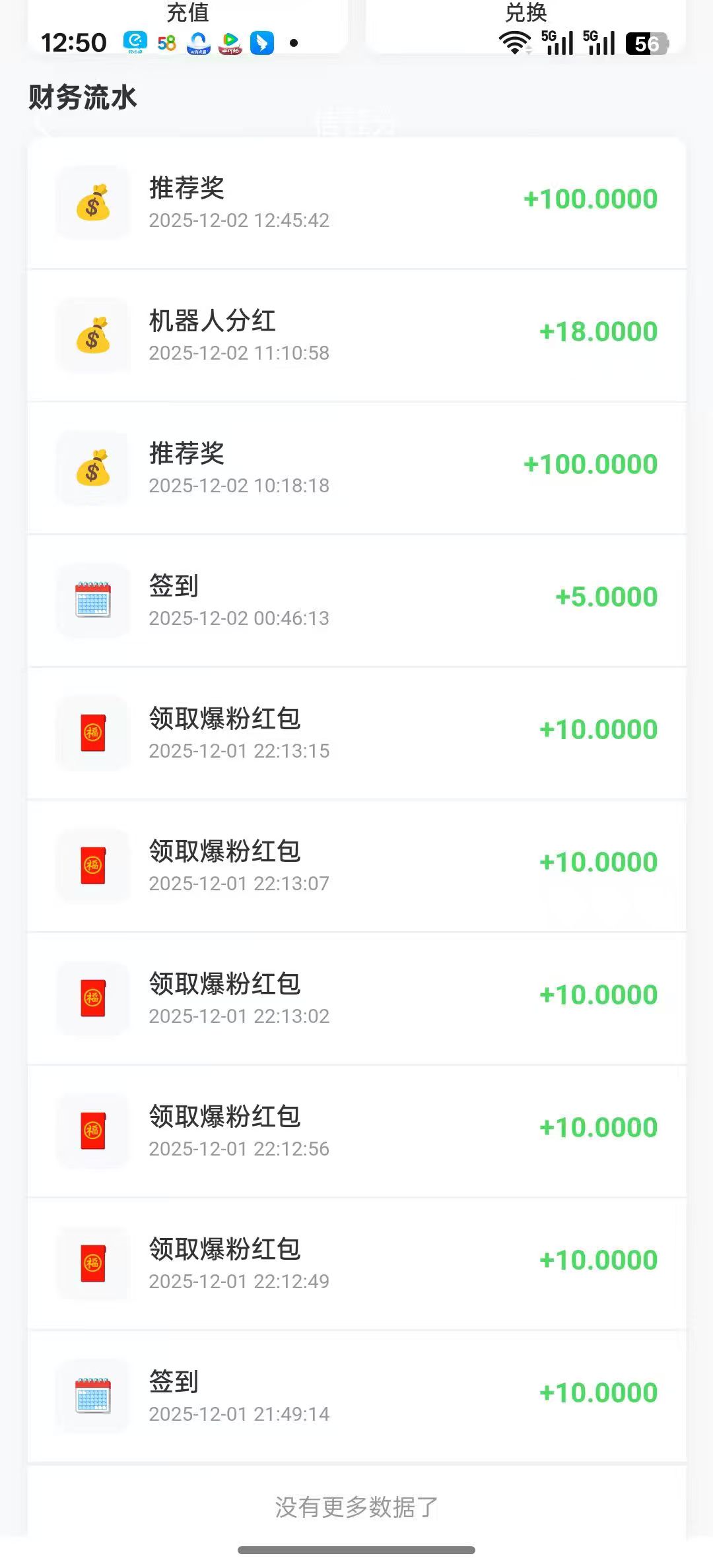The width and height of the screenshot is (713, 1568).
Task: Open the 兑换 exchange option
Action: pos(526,13)
